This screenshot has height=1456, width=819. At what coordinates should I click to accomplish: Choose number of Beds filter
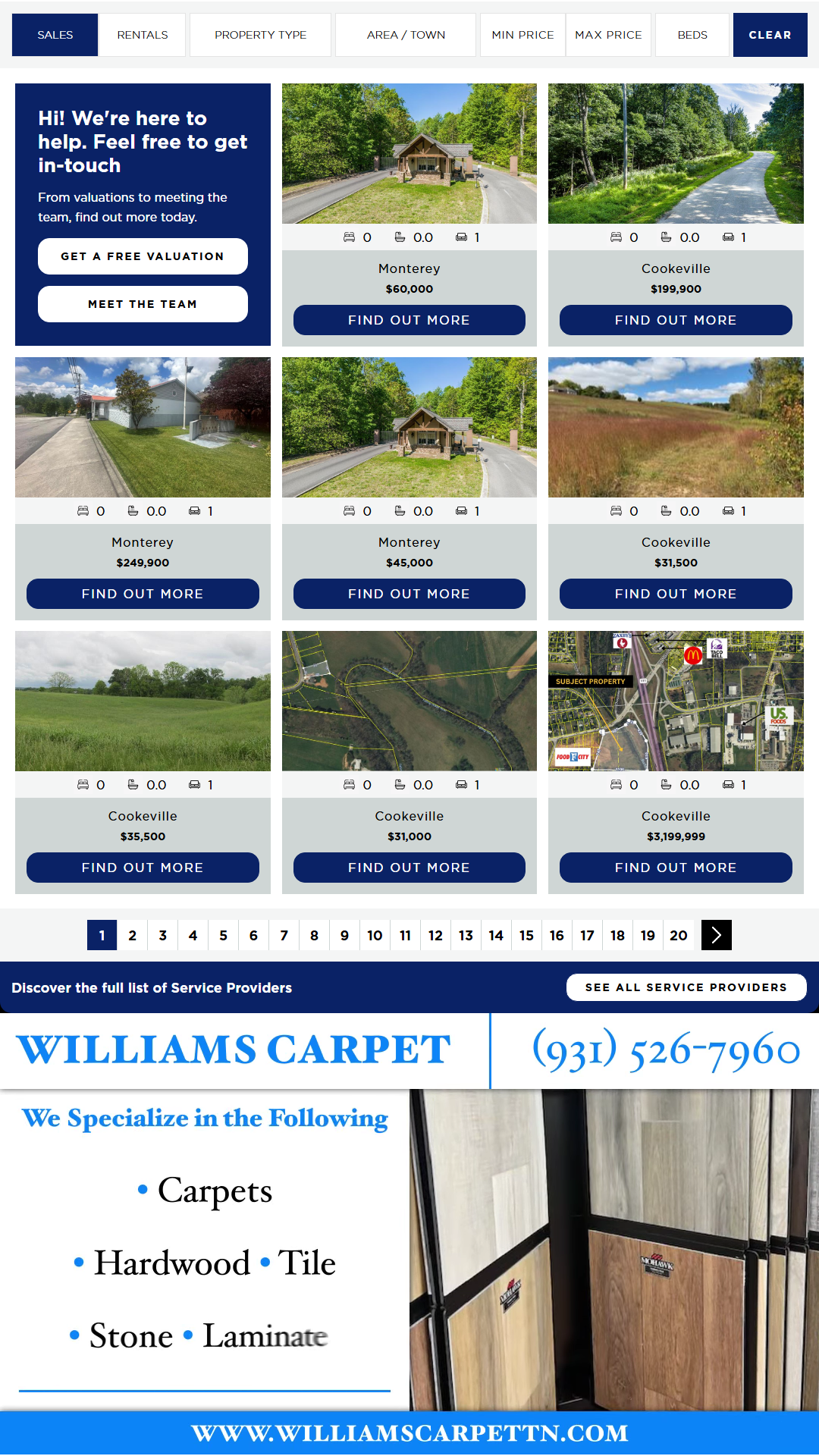pyautogui.click(x=692, y=35)
